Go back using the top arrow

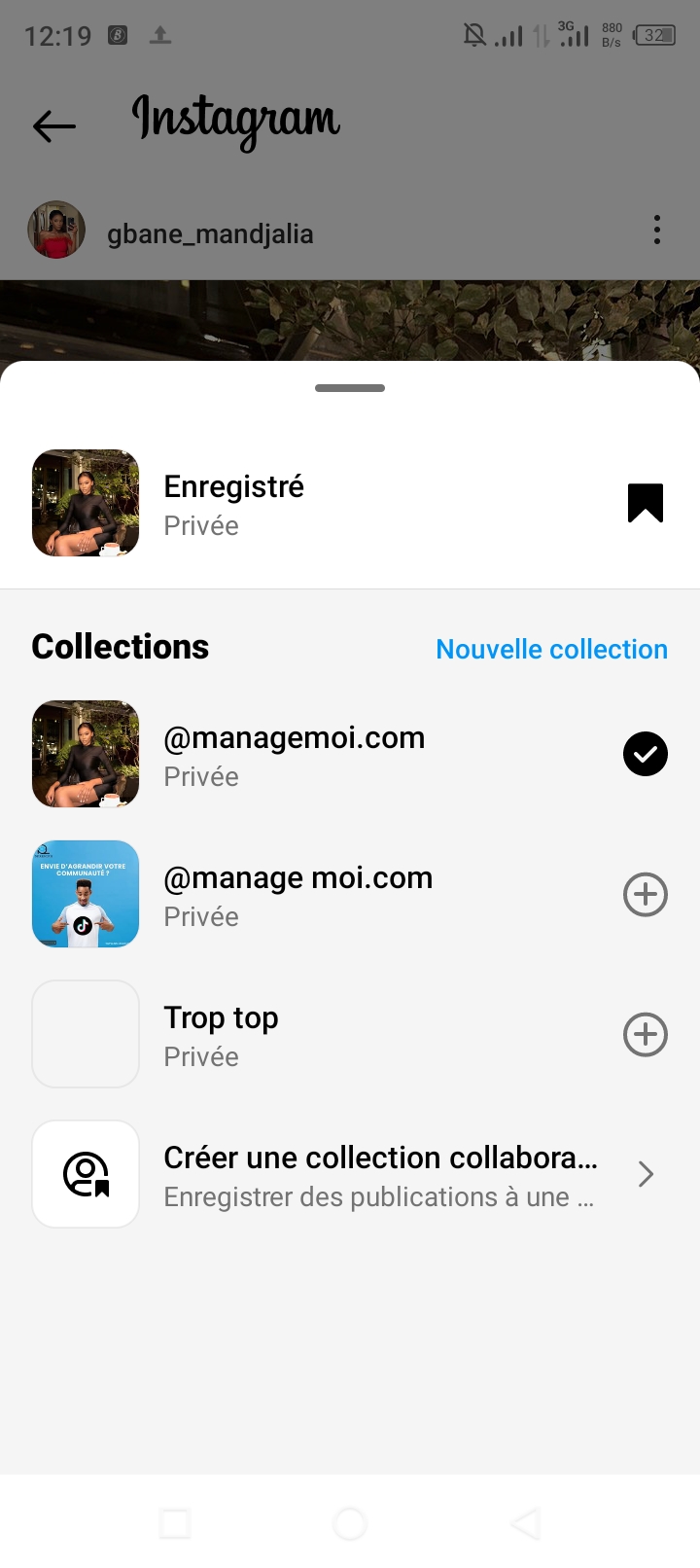click(x=54, y=125)
